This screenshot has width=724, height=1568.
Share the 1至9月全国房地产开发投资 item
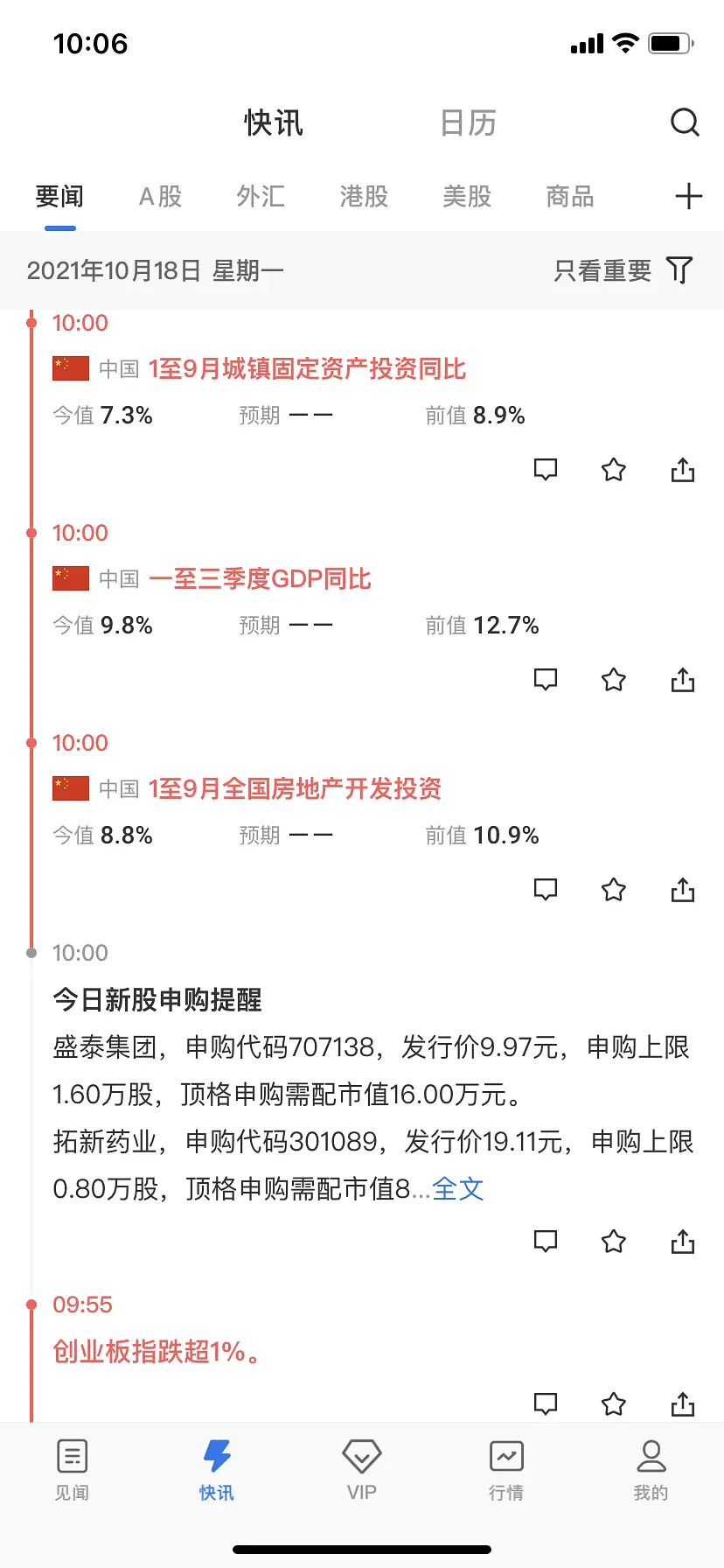click(x=682, y=890)
